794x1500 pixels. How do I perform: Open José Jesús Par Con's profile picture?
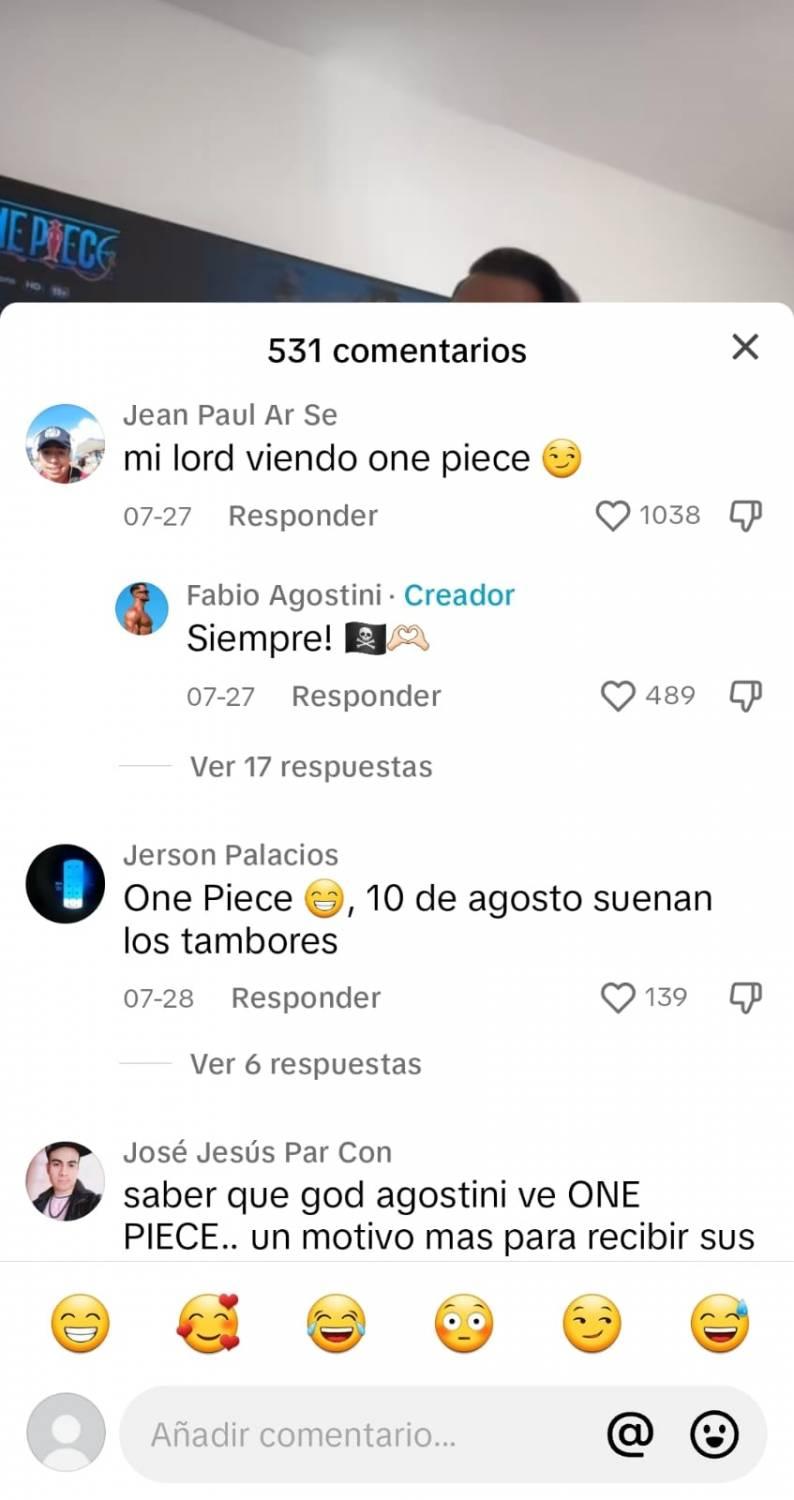tap(65, 1180)
